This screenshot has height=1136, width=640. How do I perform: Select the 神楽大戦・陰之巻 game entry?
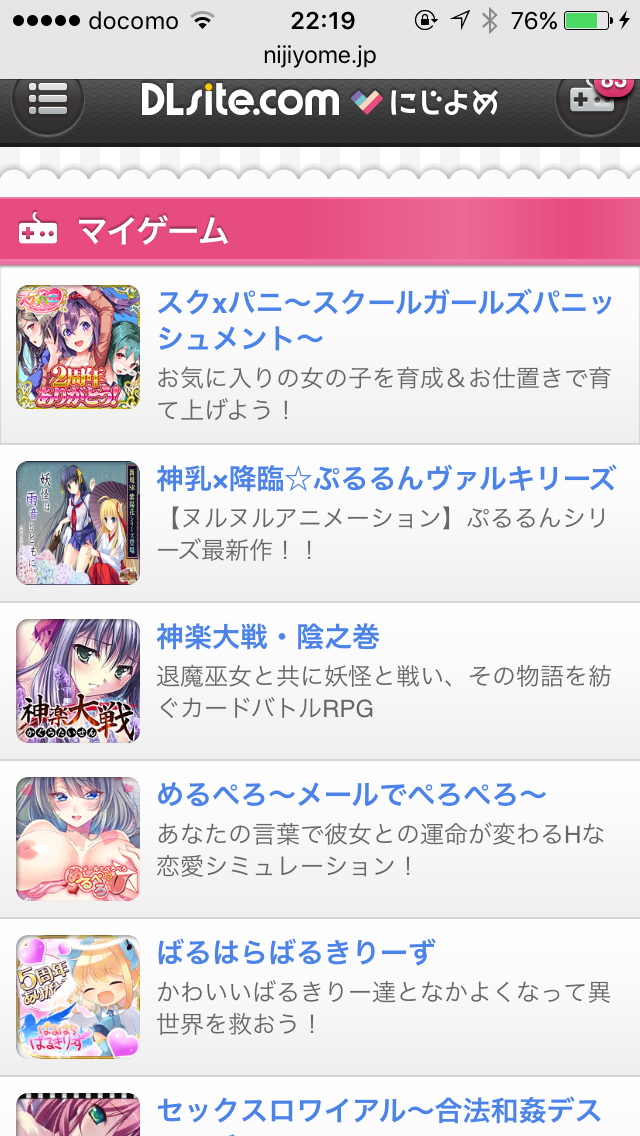tap(320, 681)
